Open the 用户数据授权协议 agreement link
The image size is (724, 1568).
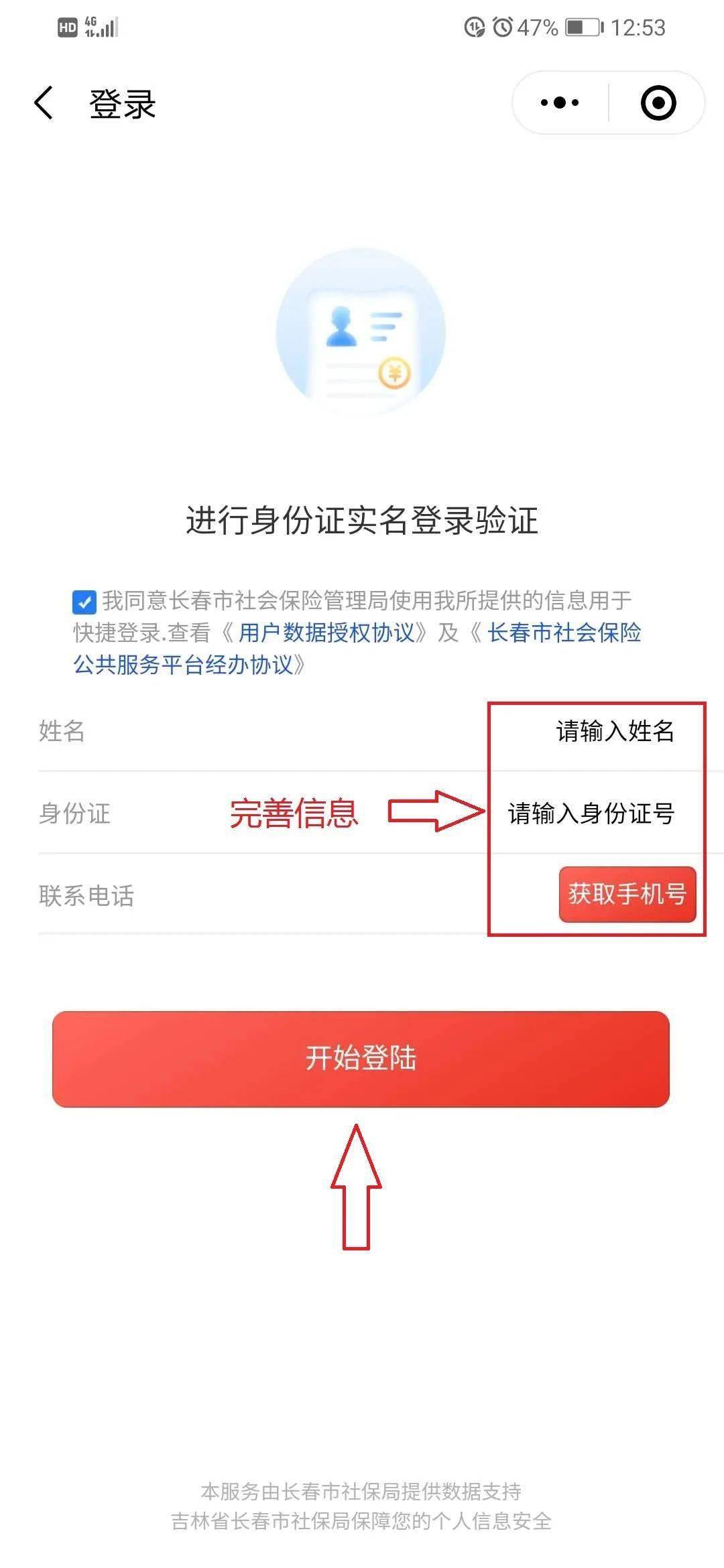coord(332,633)
